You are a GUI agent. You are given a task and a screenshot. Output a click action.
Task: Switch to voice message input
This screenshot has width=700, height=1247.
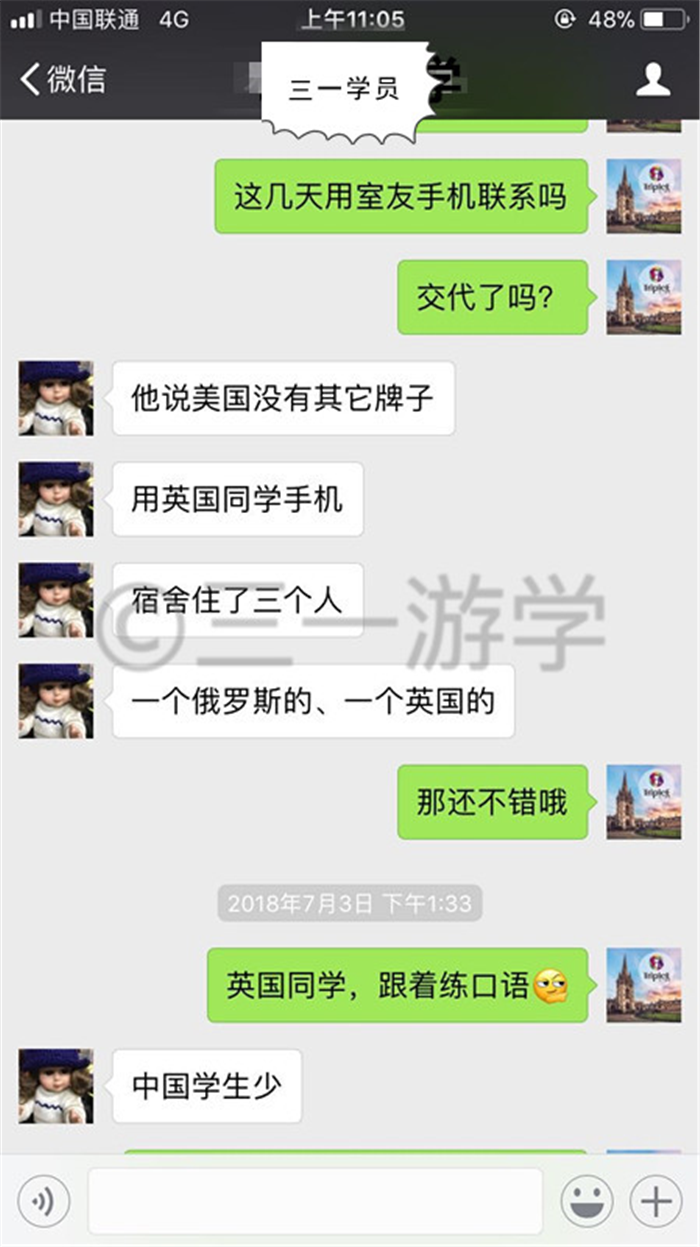43,1201
